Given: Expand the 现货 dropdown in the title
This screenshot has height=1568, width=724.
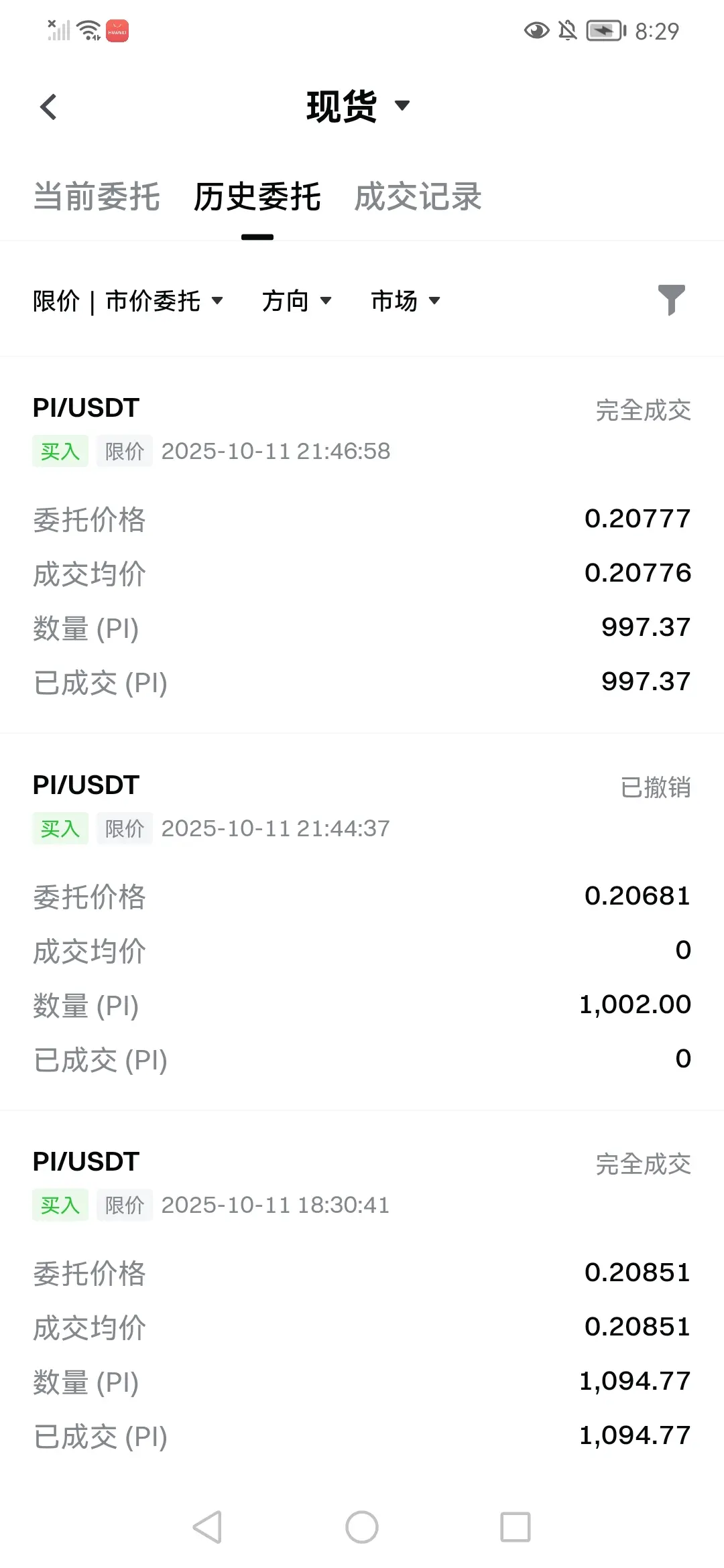Looking at the screenshot, I should (x=358, y=106).
